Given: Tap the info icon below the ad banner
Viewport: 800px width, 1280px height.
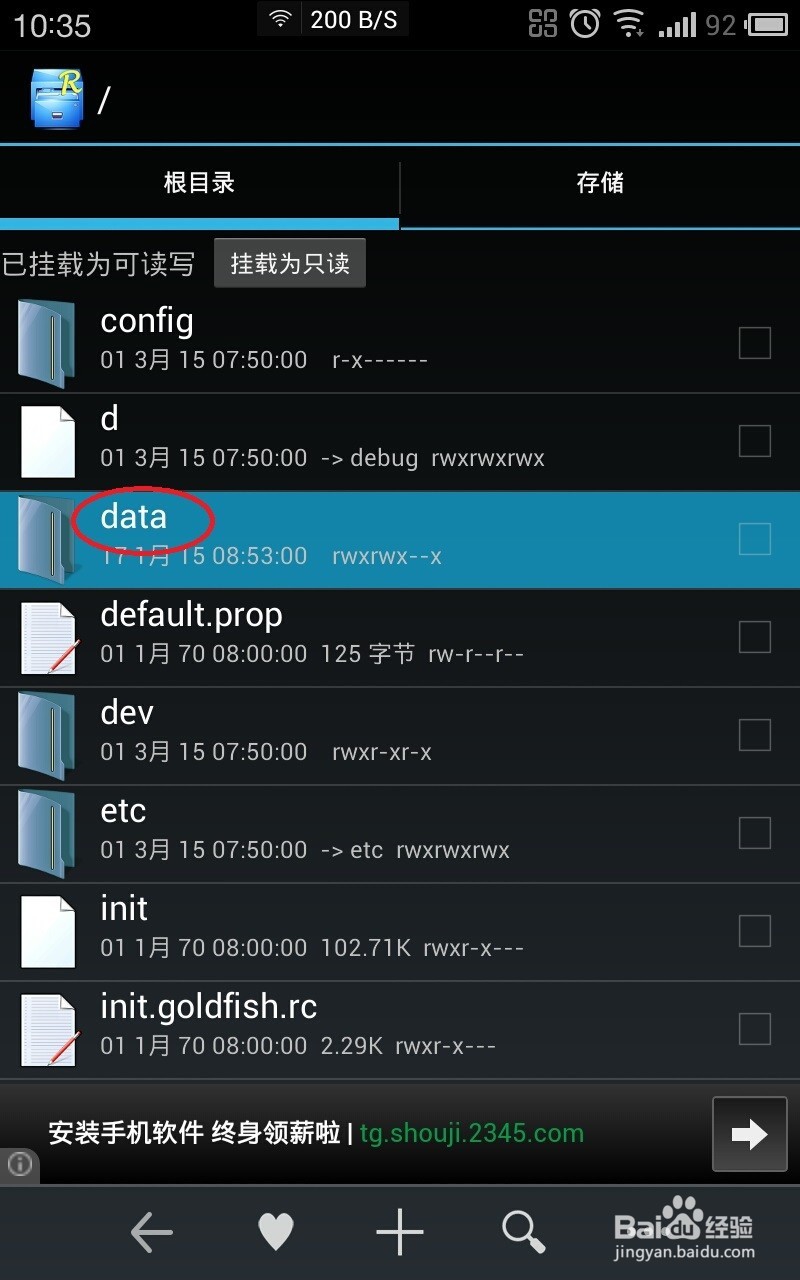Looking at the screenshot, I should coord(20,1166).
